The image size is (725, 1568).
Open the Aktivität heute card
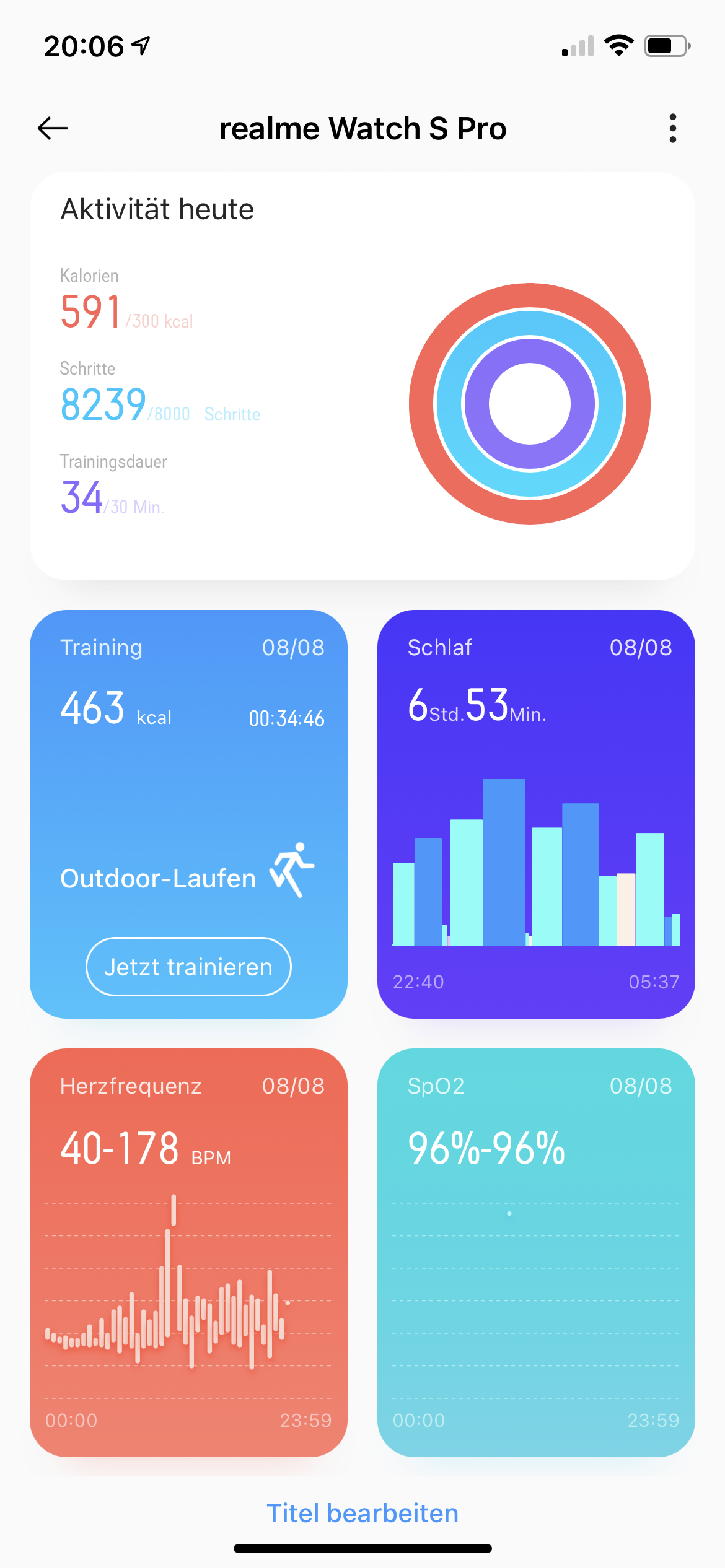(x=362, y=376)
